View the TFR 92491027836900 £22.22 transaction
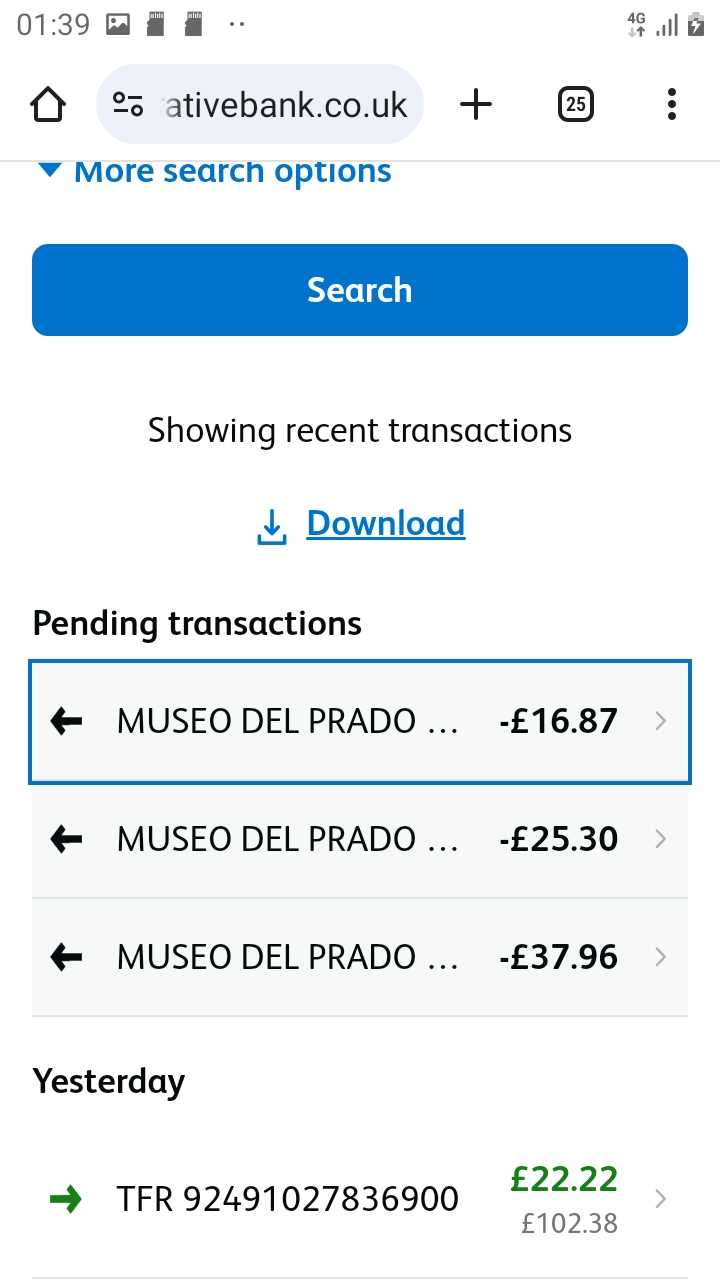 pos(360,1198)
